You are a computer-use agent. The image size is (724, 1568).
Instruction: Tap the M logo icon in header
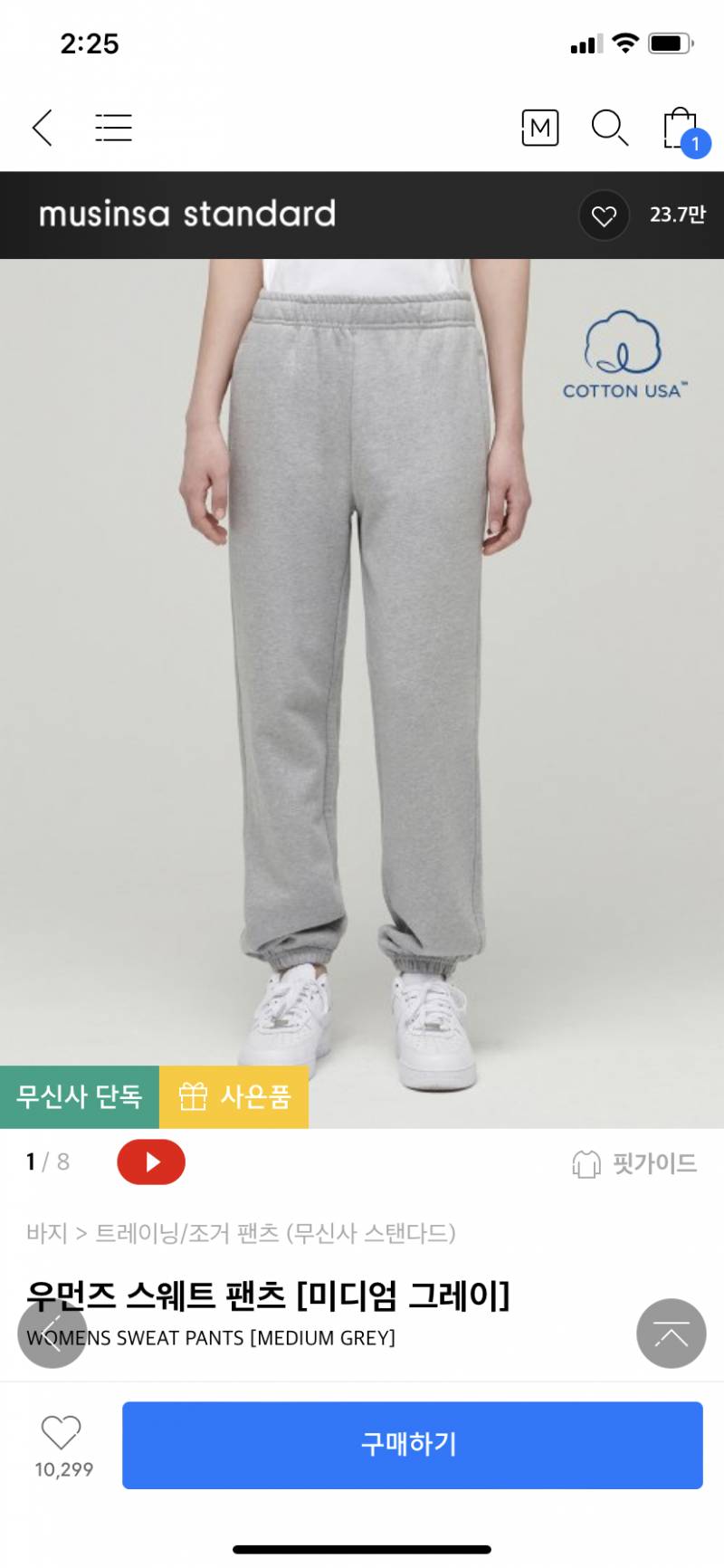(538, 128)
